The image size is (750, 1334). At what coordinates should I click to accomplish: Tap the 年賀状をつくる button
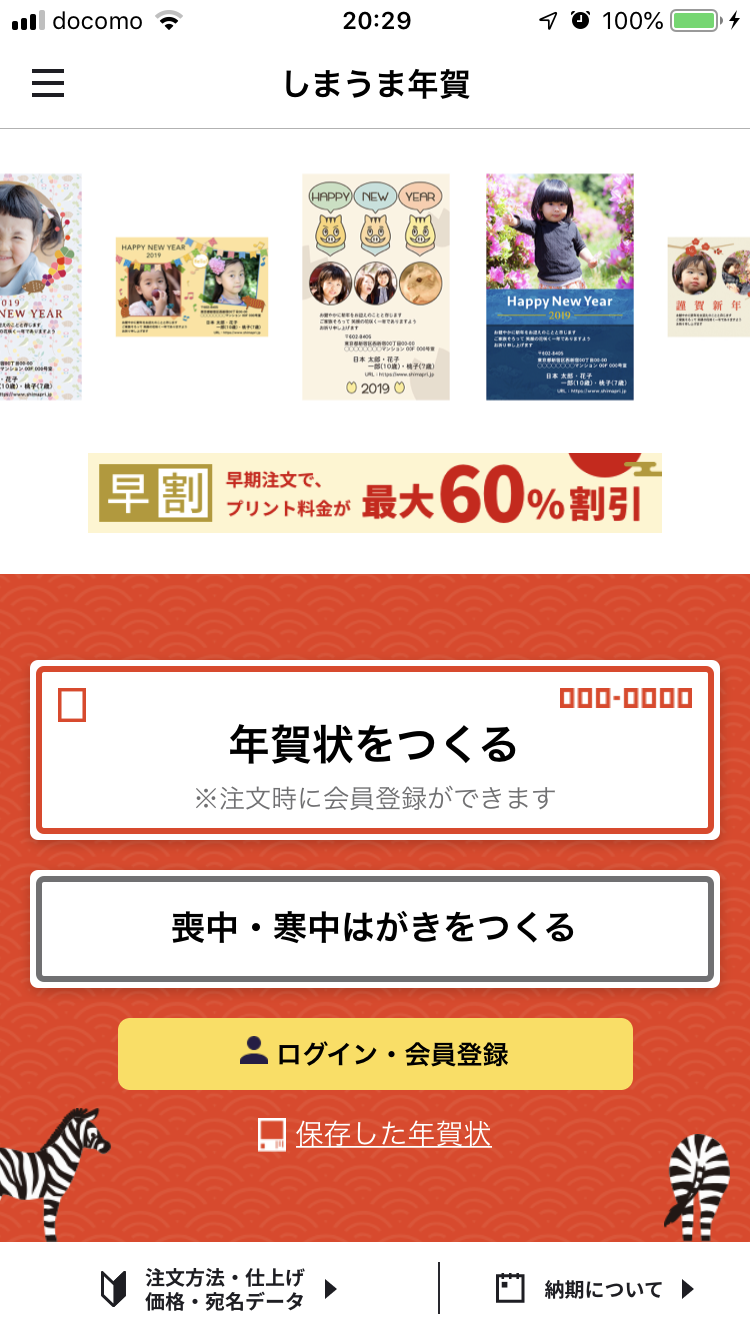pos(375,750)
